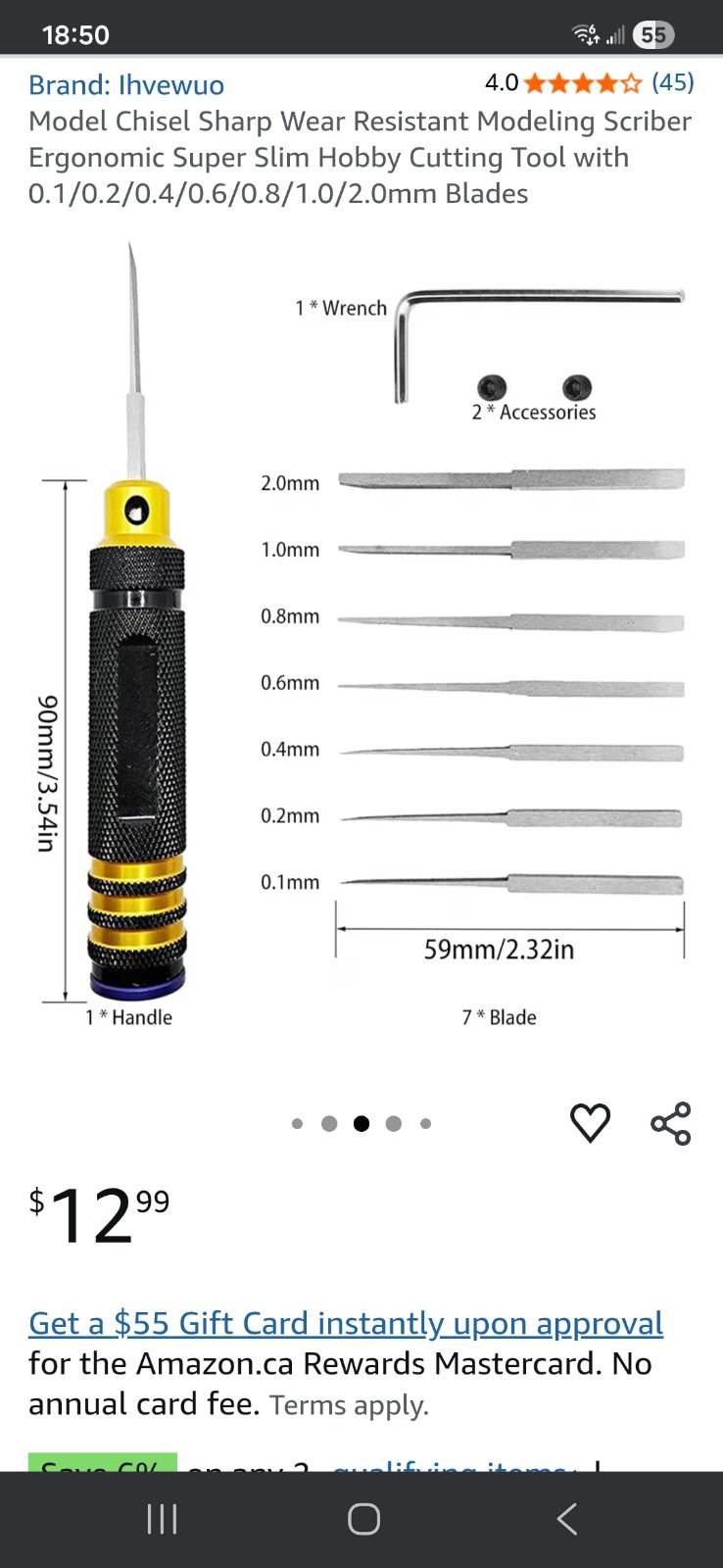Screen dimensions: 723x1568
Task: Go back using system back button
Action: coord(567,1519)
